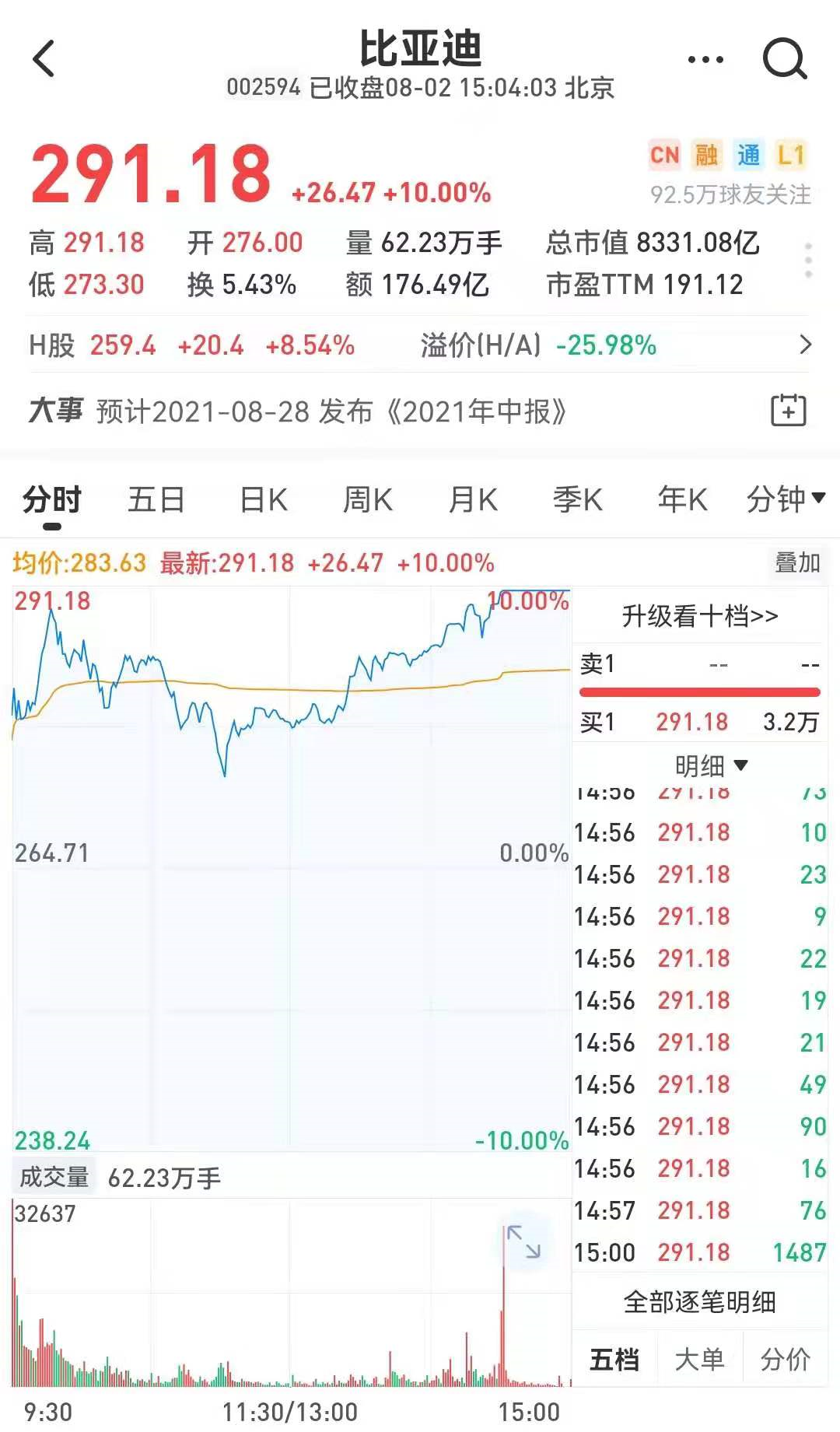
Task: Expand the chart to fullscreen
Action: pyautogui.click(x=523, y=1241)
